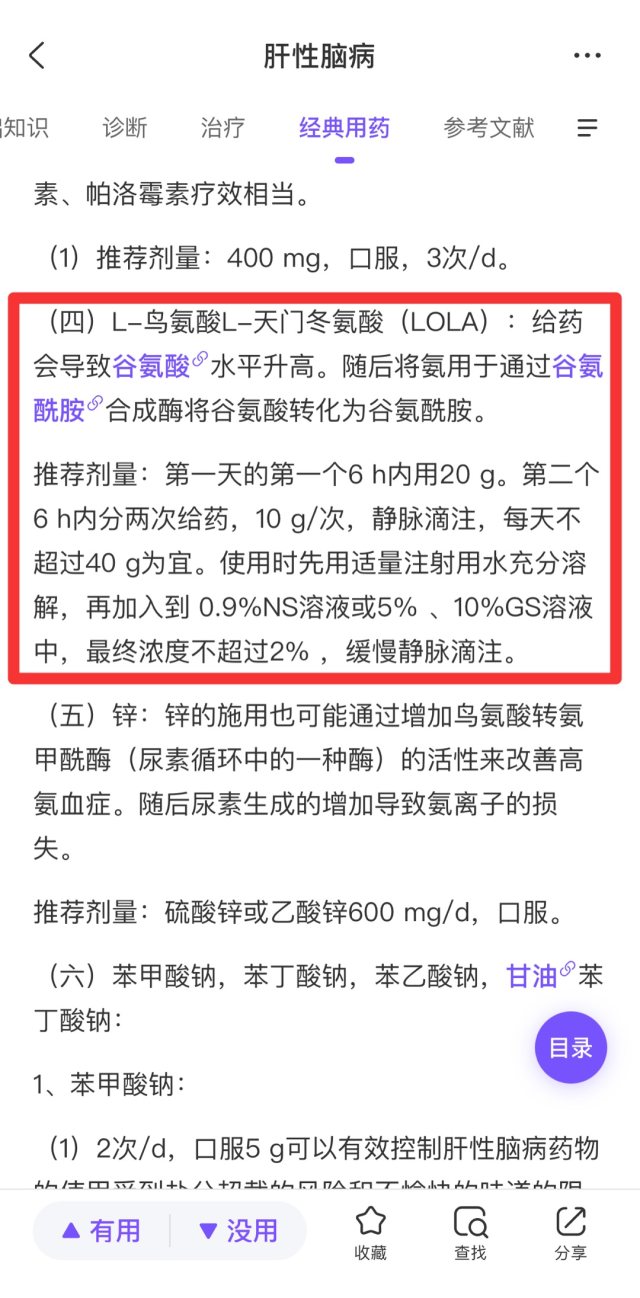This screenshot has width=640, height=1298.
Task: Switch to the 治疗 tab
Action: click(x=222, y=128)
